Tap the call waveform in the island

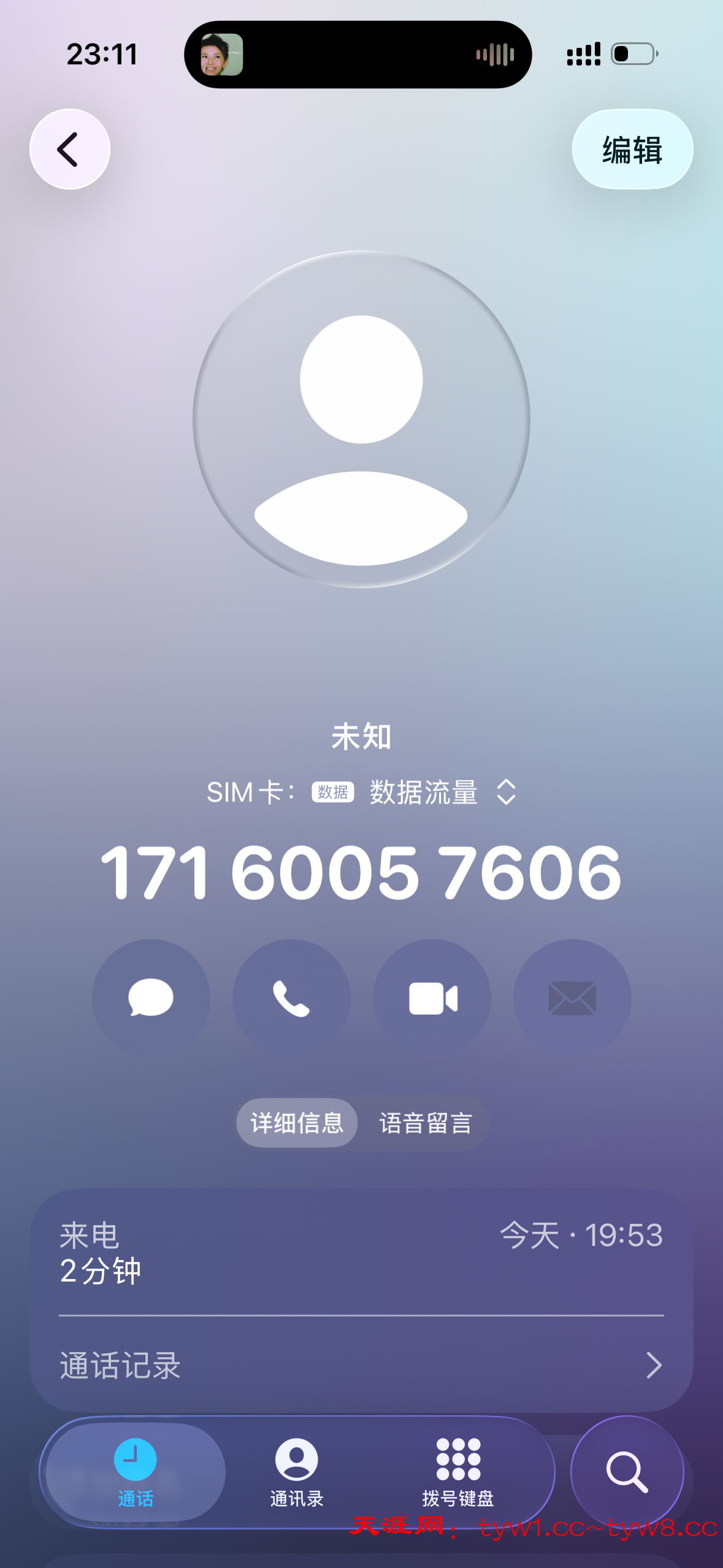[x=495, y=54]
